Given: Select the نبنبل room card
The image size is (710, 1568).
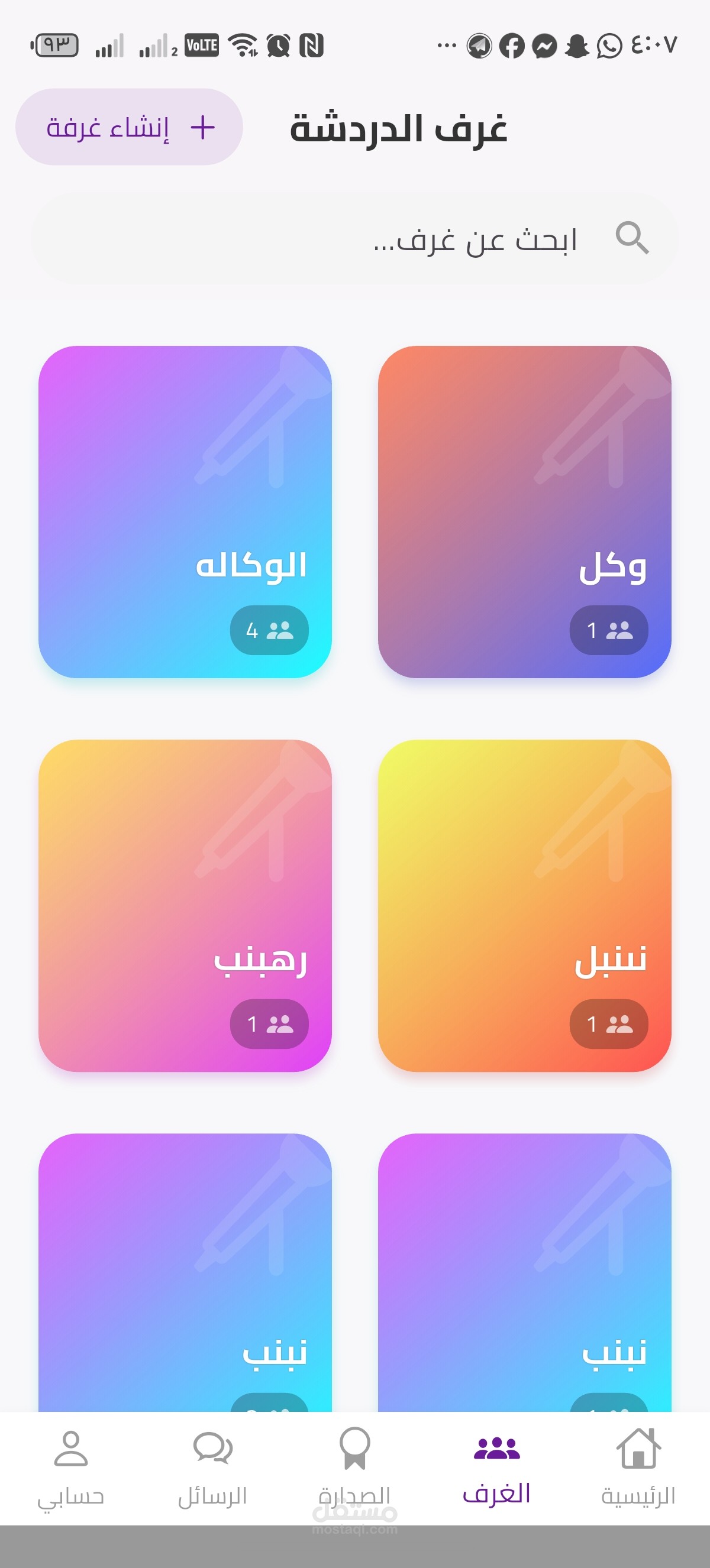Looking at the screenshot, I should (x=524, y=905).
